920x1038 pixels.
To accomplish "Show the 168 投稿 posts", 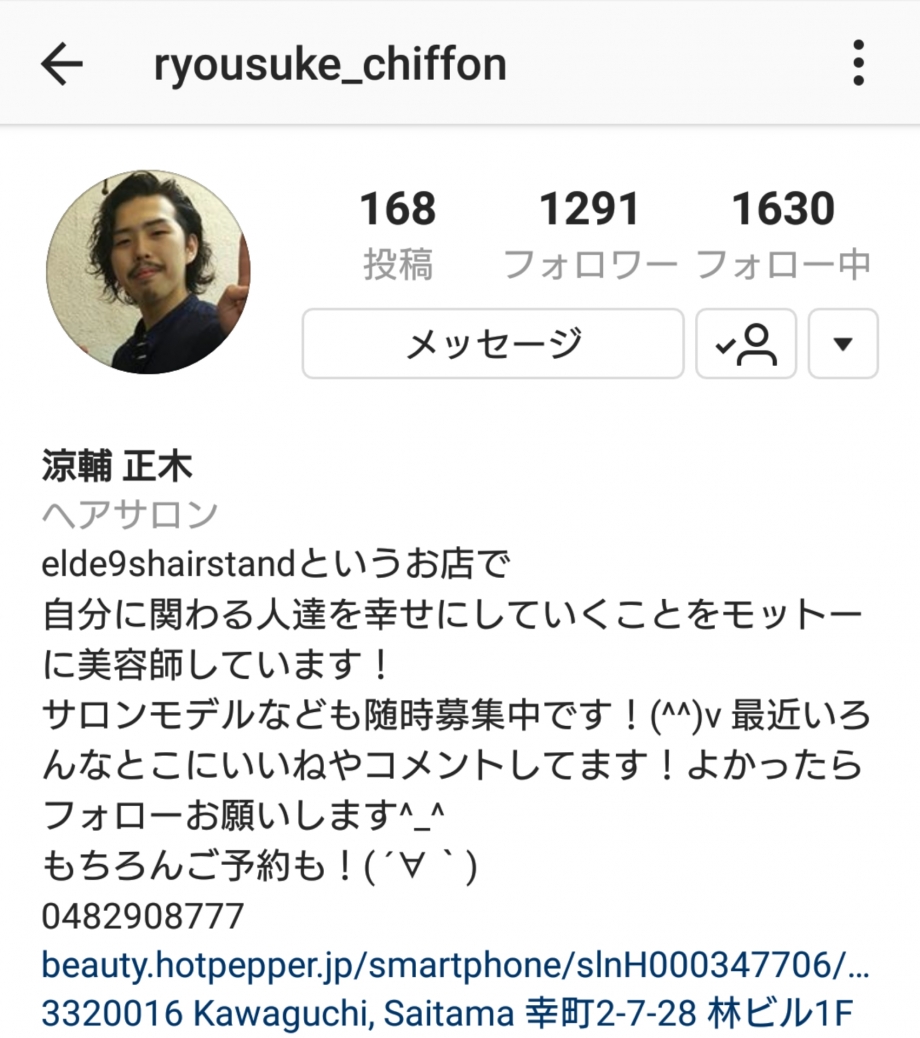I will [398, 234].
